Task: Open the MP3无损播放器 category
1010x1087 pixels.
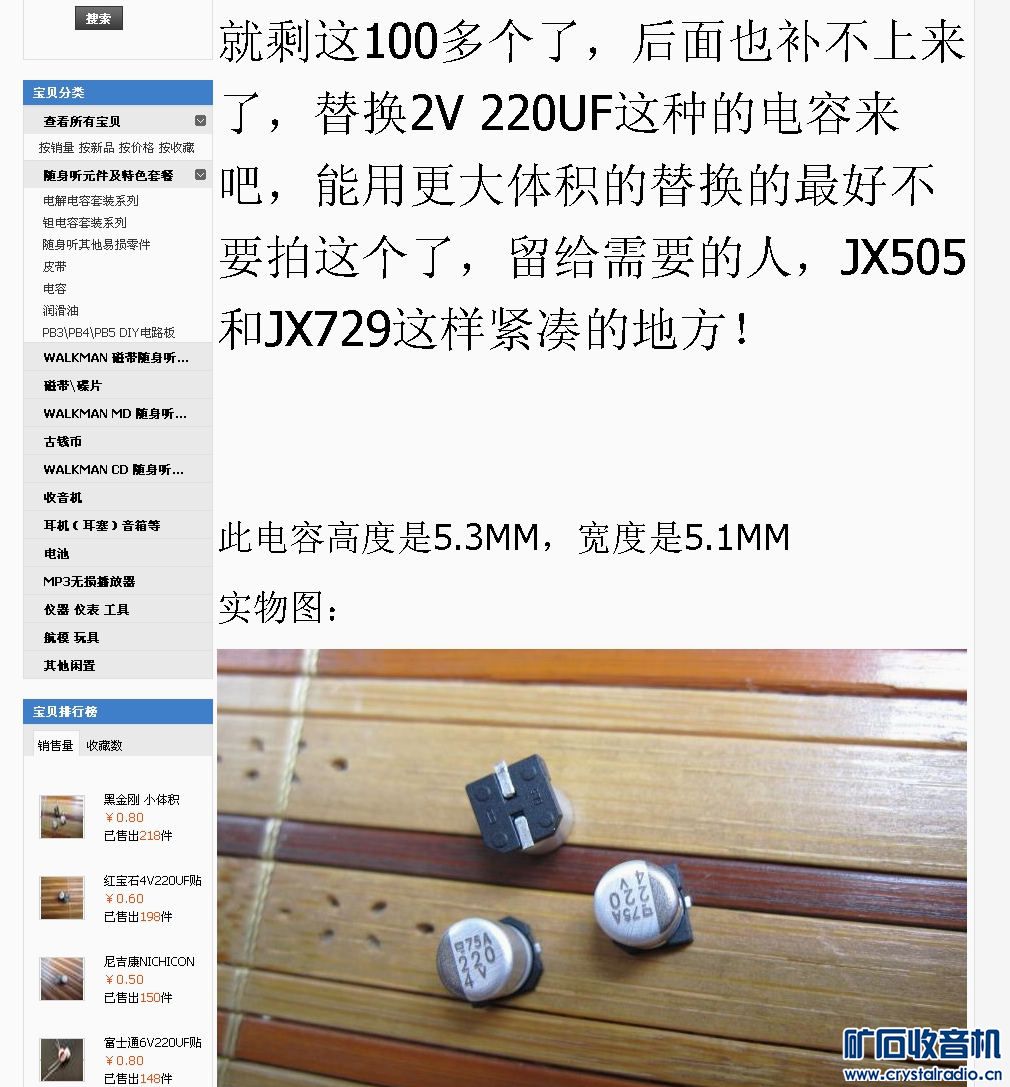Action: [x=88, y=581]
